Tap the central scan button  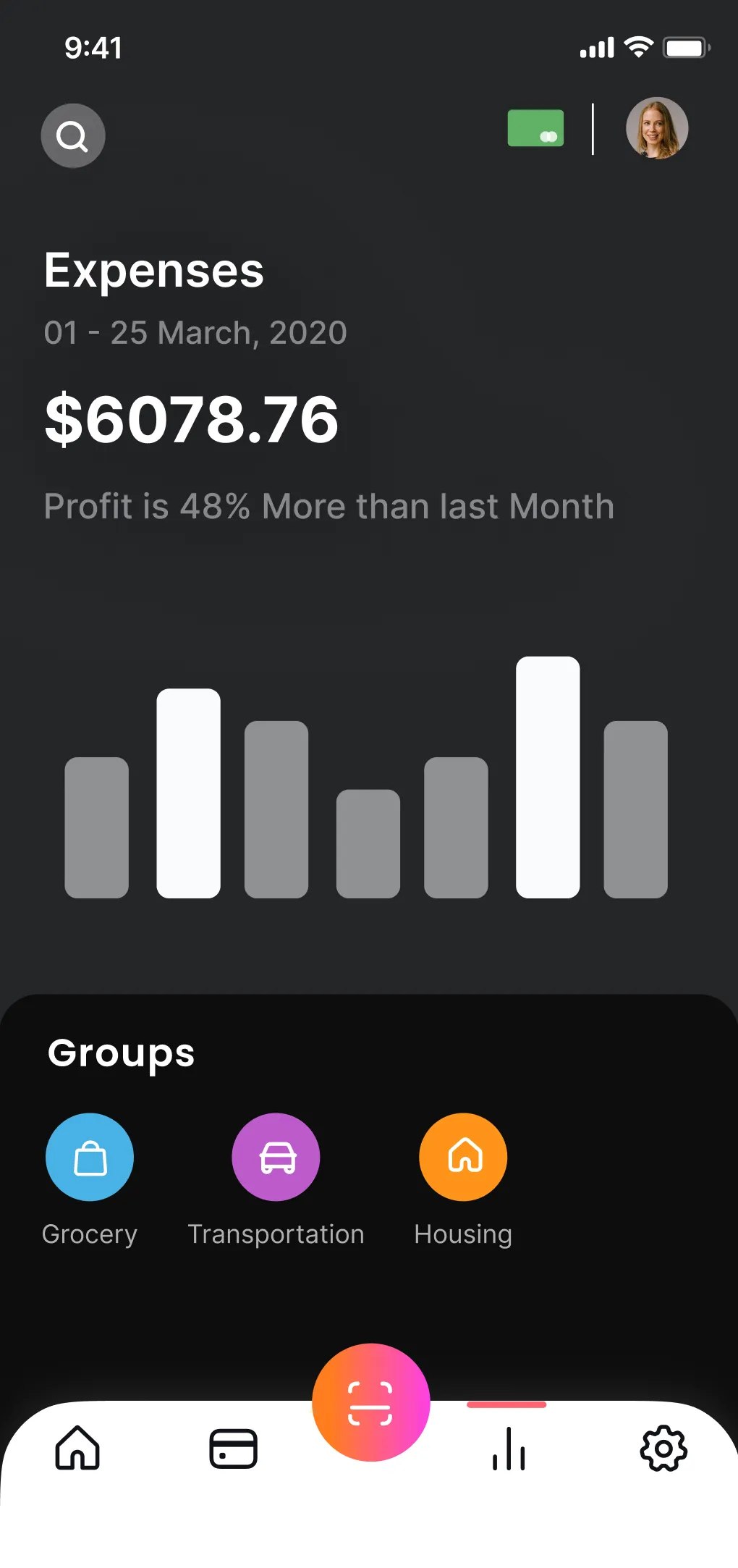[370, 1399]
